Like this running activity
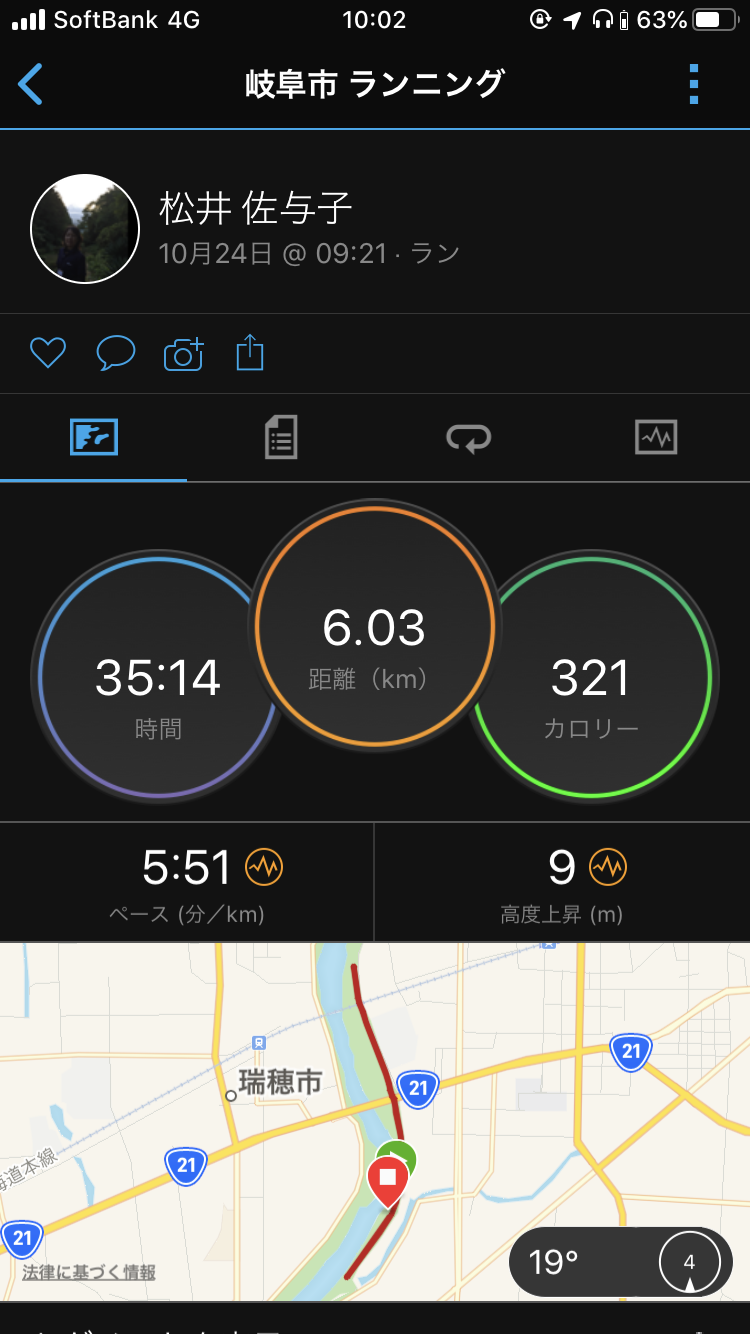The image size is (750, 1334). click(47, 353)
